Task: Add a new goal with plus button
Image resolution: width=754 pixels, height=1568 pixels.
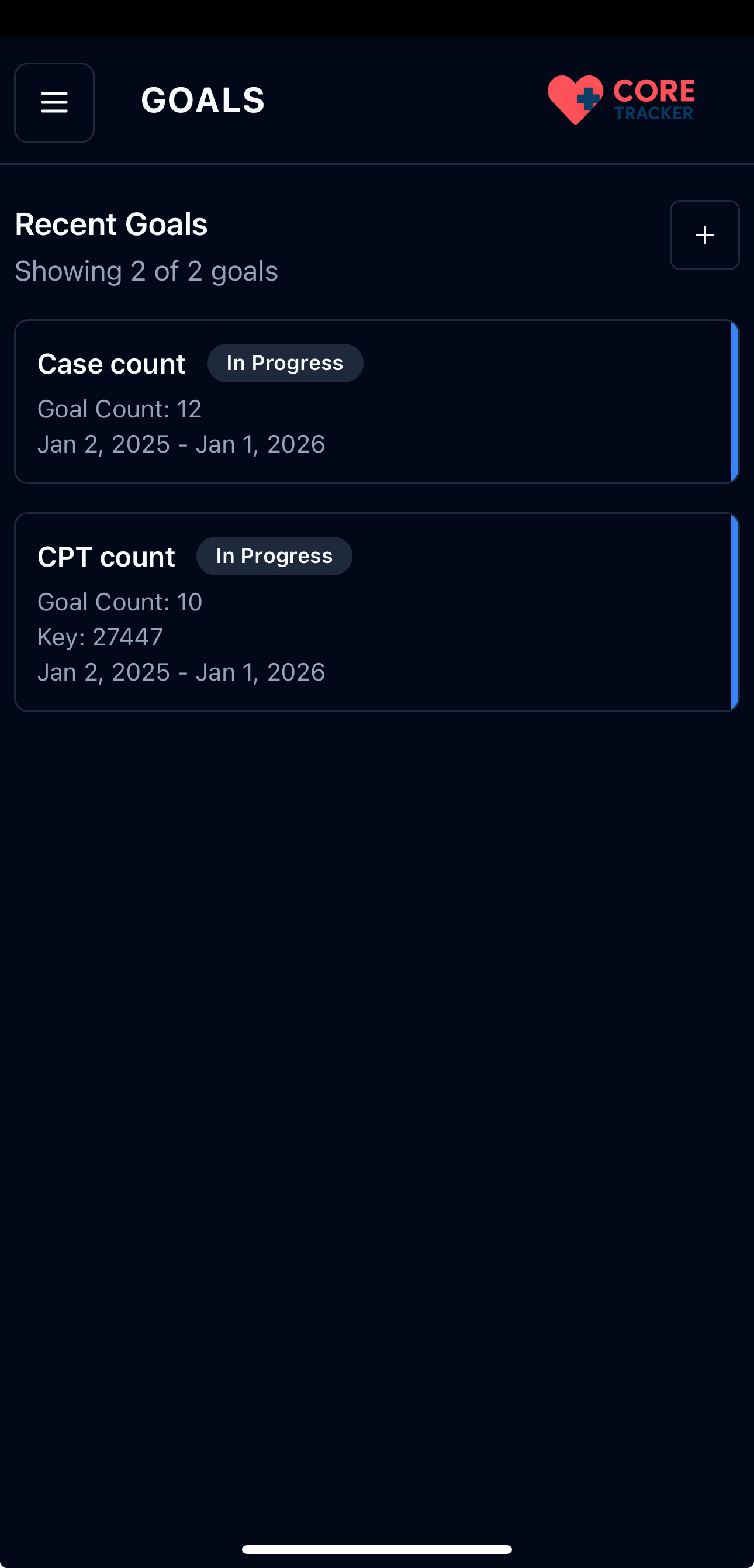Action: [704, 235]
